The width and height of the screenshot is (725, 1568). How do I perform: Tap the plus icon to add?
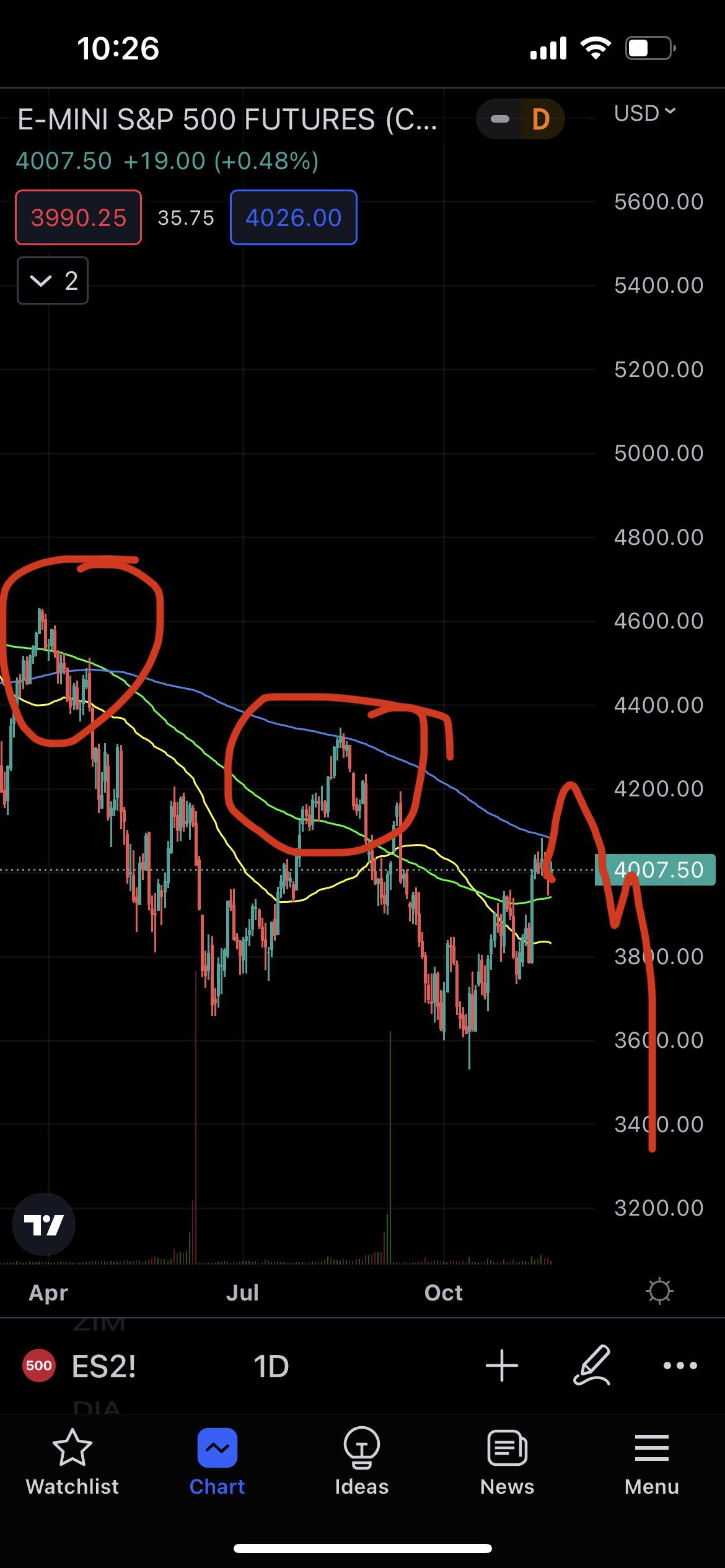pos(501,1365)
